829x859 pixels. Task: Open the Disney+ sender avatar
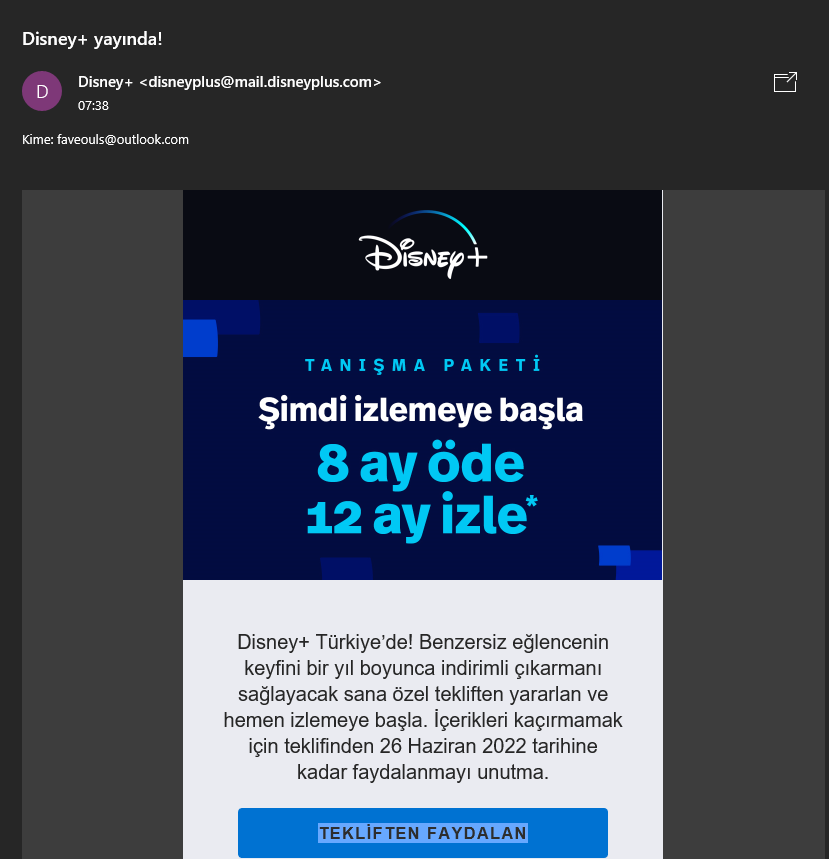[x=42, y=91]
